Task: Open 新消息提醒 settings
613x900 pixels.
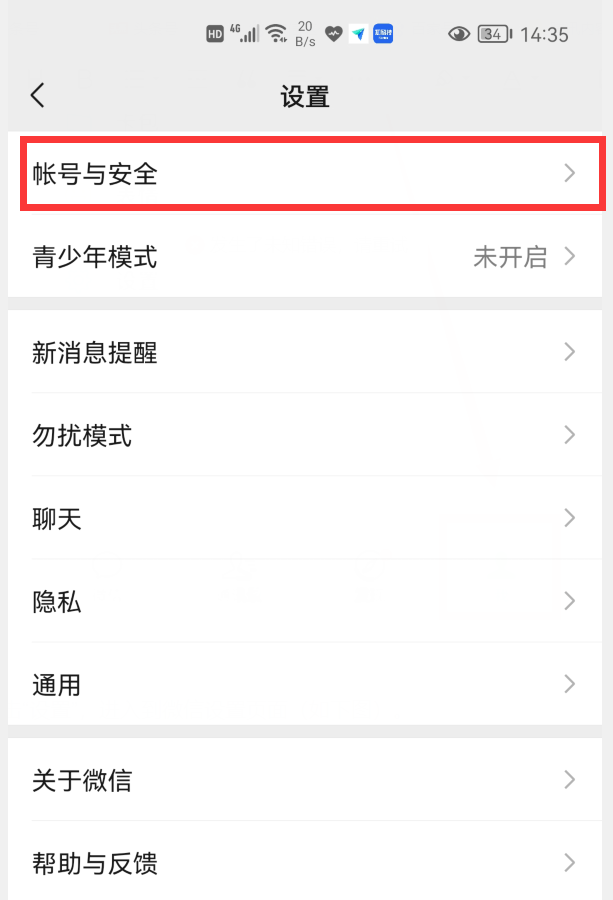Action: (x=306, y=352)
